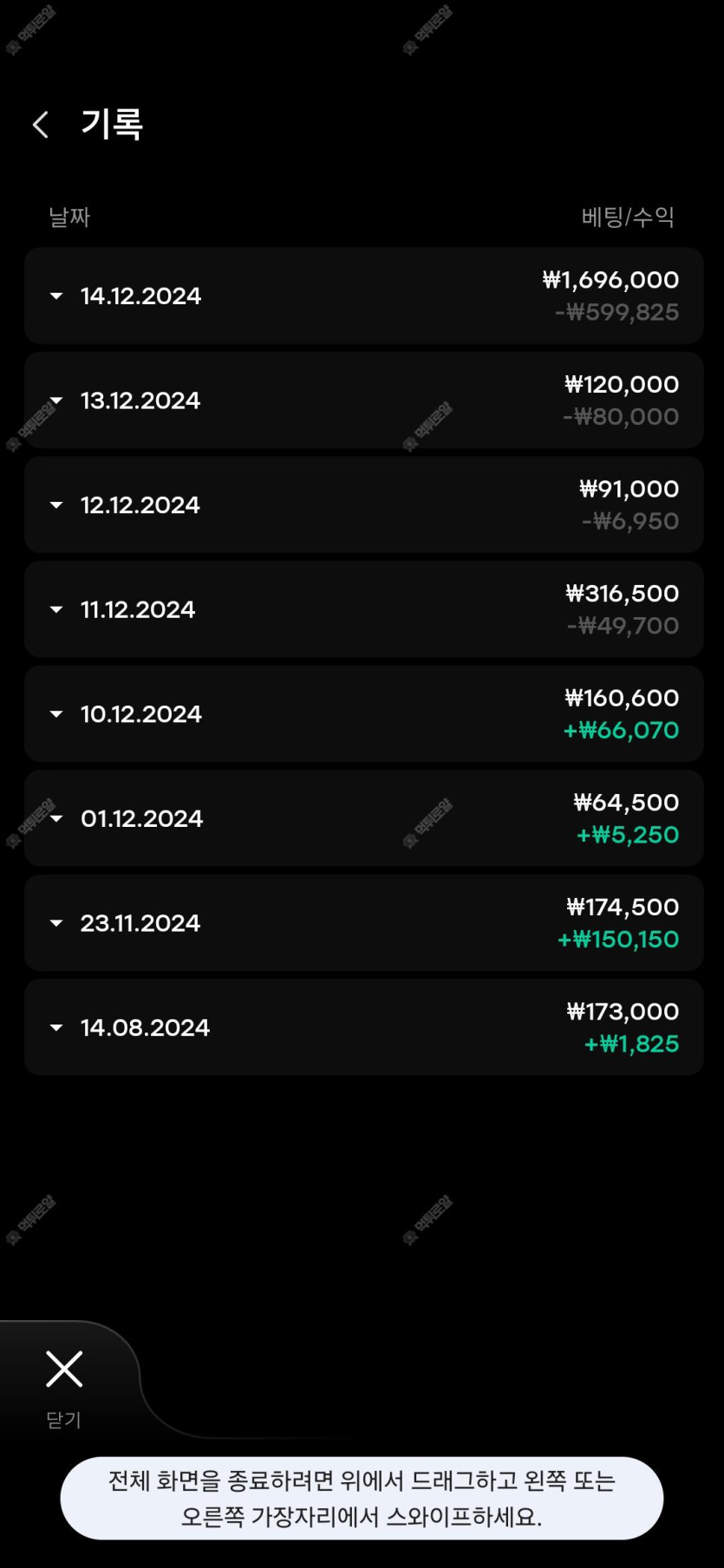The image size is (724, 1568).
Task: Expand the 10.12.2024 record
Action: 57,714
